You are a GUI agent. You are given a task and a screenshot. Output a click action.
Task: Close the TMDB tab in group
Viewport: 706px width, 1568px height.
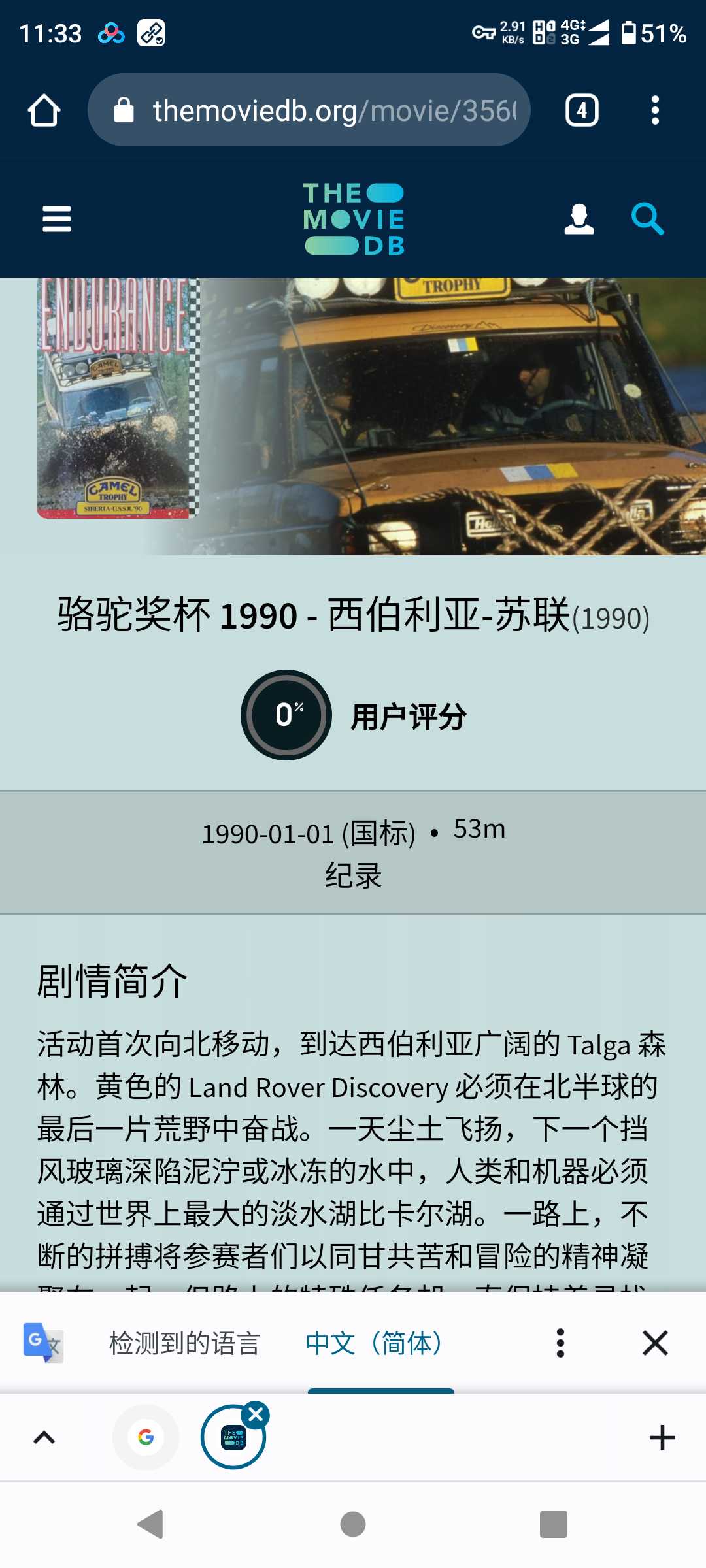tap(256, 1415)
